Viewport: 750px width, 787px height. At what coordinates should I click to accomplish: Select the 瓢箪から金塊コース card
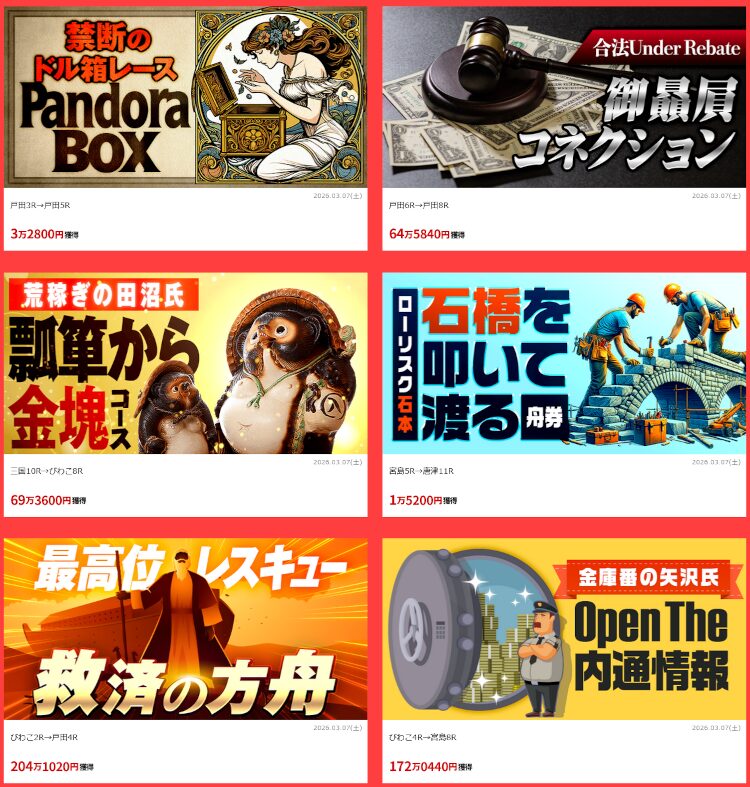point(186,363)
